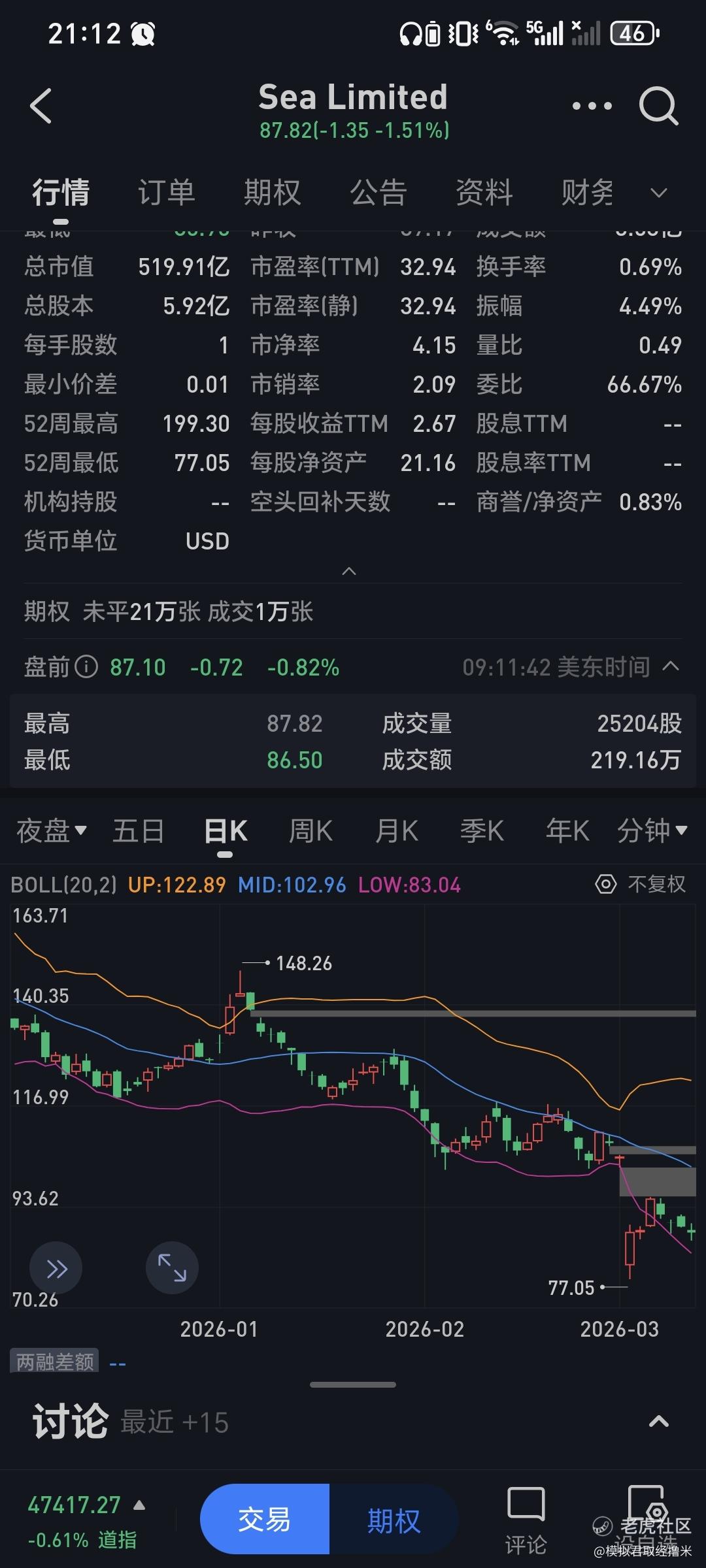Viewport: 706px width, 1568px height.
Task: Switch the chart to 五日
Action: pos(138,831)
